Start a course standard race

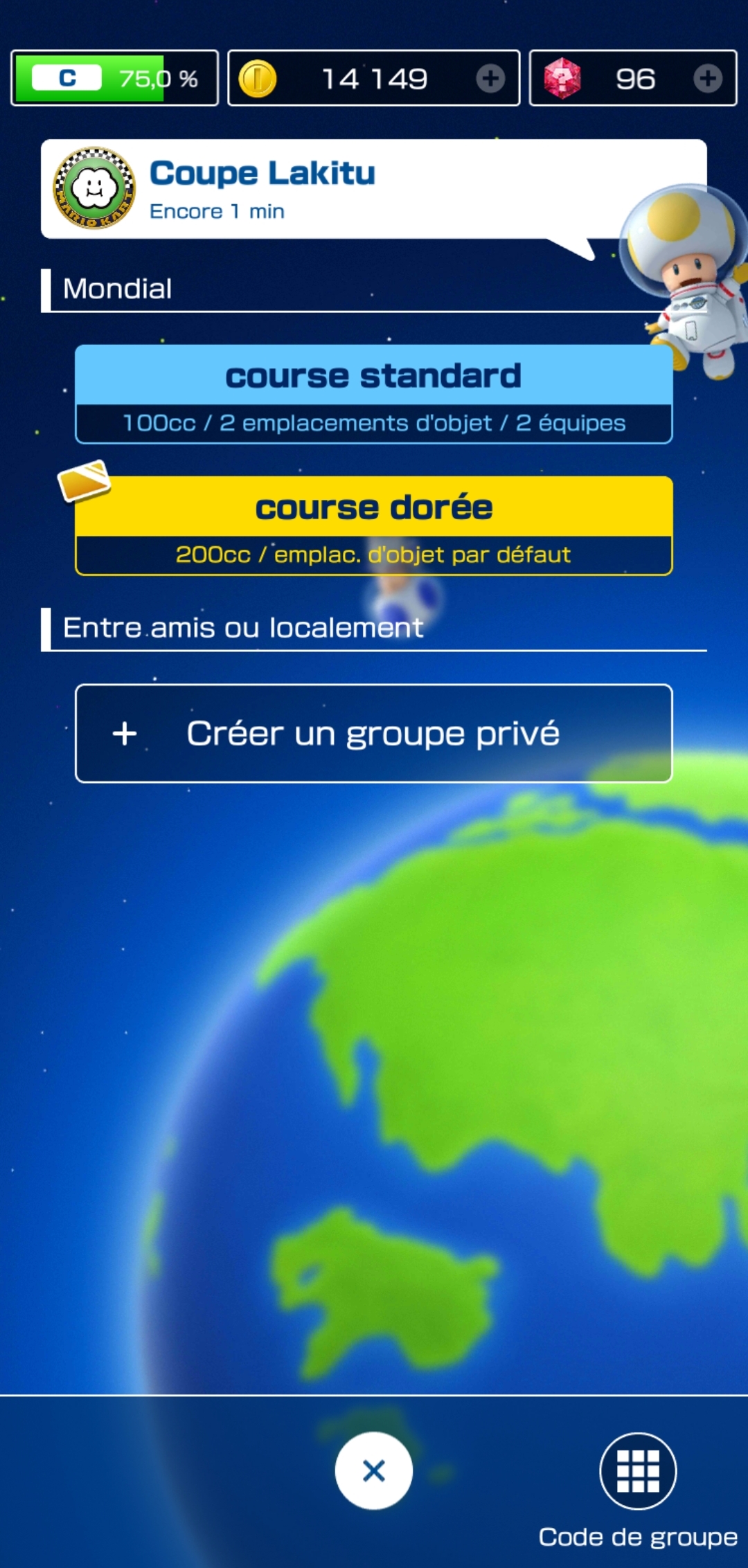coord(373,394)
